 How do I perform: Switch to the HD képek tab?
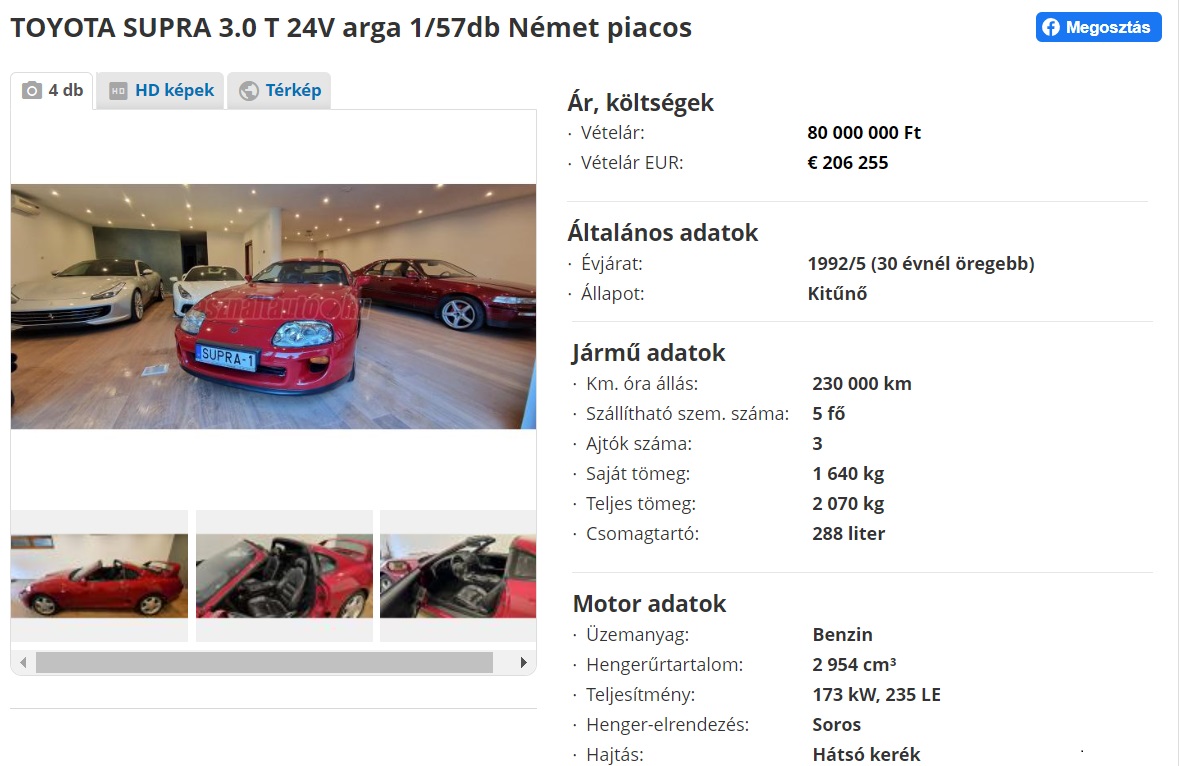(161, 90)
